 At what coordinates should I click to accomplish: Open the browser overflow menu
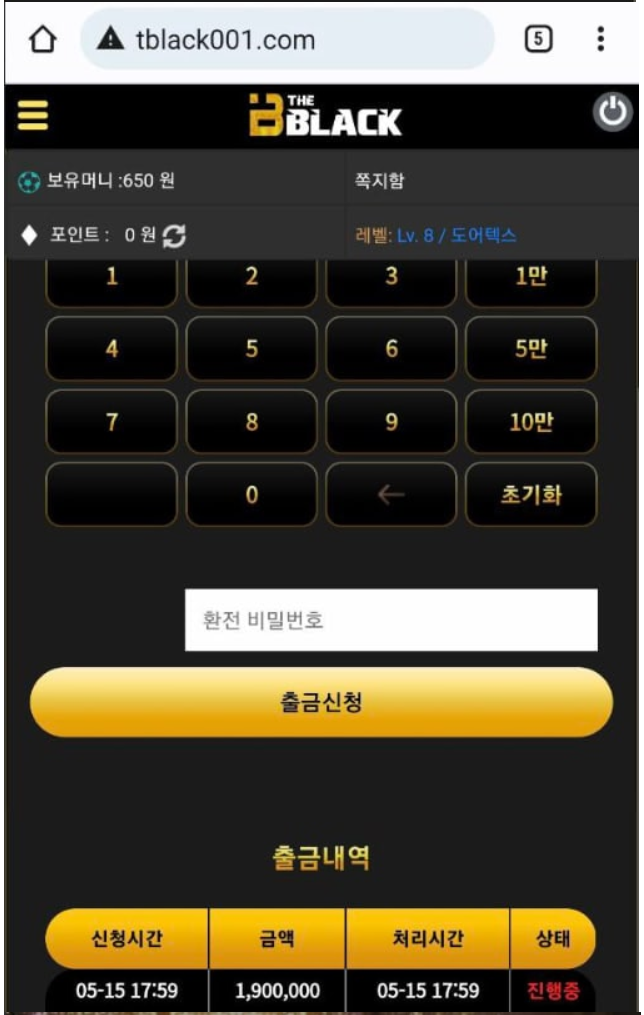(600, 40)
